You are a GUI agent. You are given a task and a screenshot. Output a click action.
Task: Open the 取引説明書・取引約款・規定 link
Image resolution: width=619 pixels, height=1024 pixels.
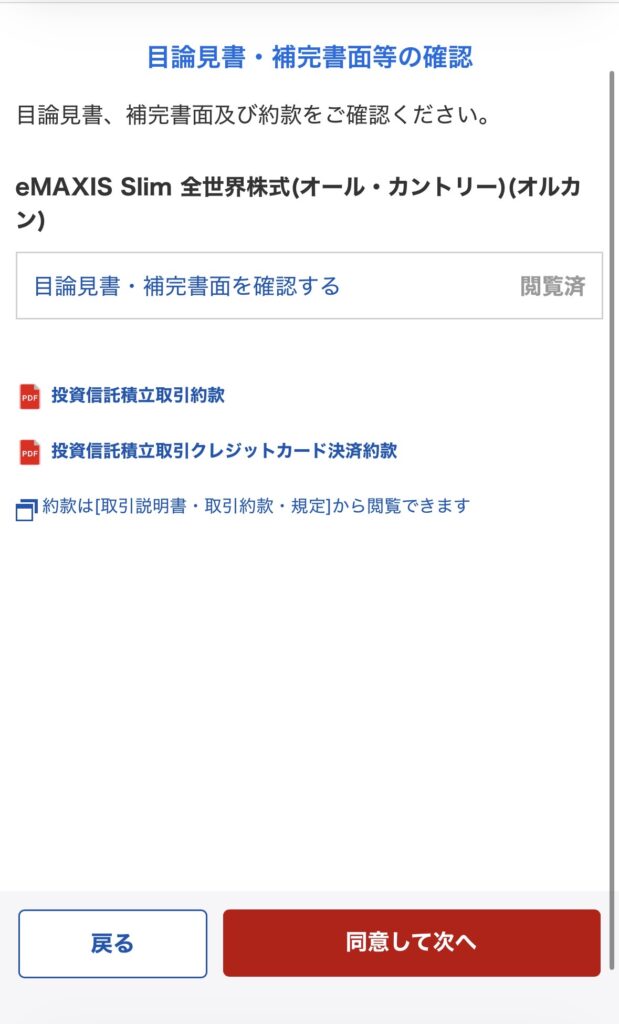click(x=255, y=506)
